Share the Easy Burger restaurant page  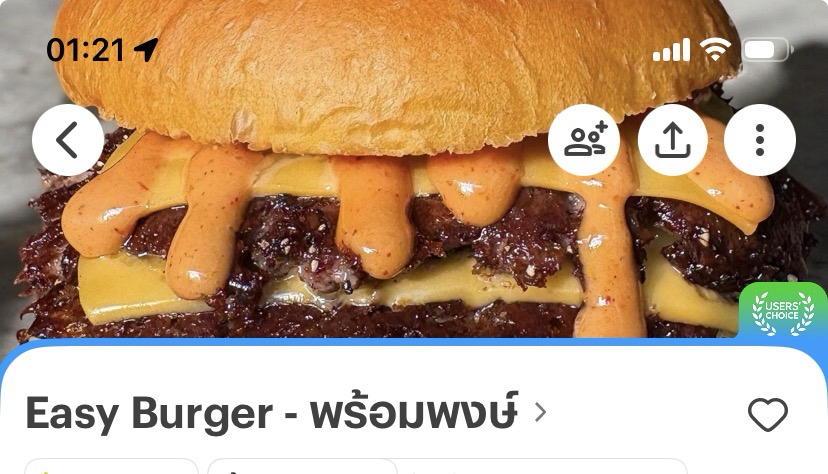click(x=672, y=140)
